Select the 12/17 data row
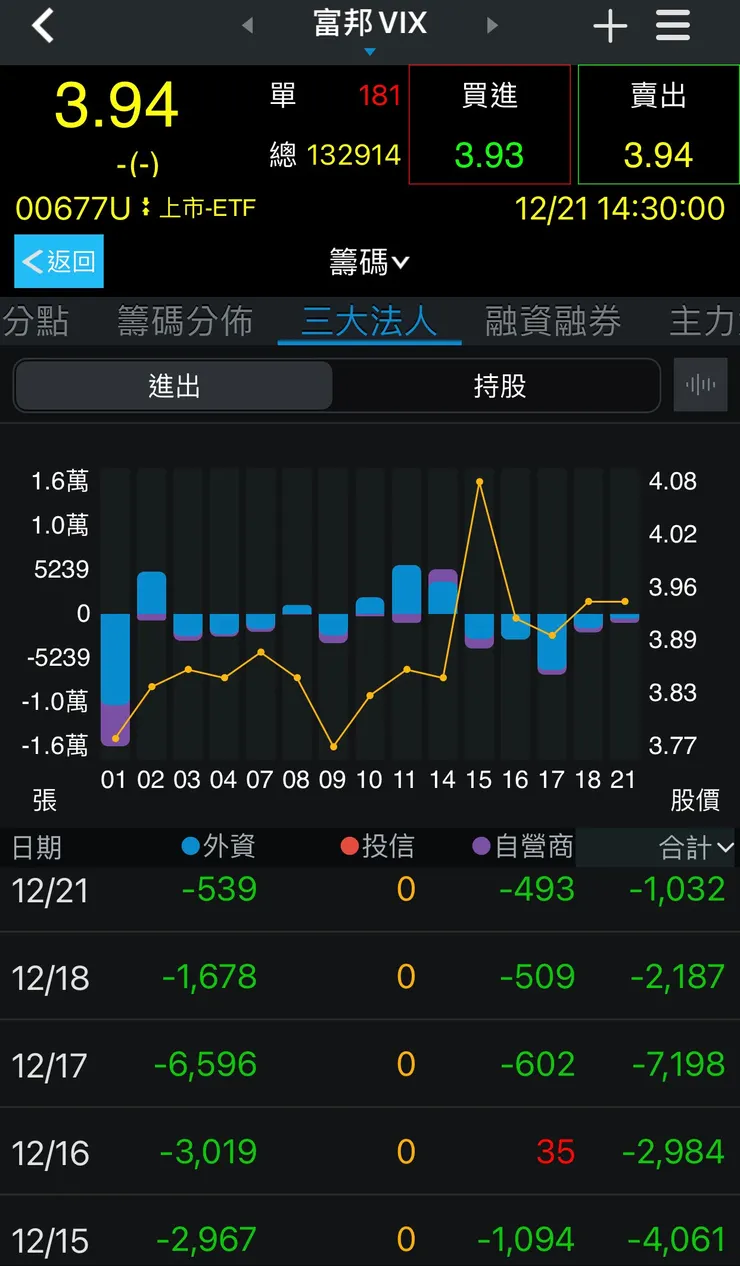Viewport: 740px width, 1266px height. (x=370, y=1064)
